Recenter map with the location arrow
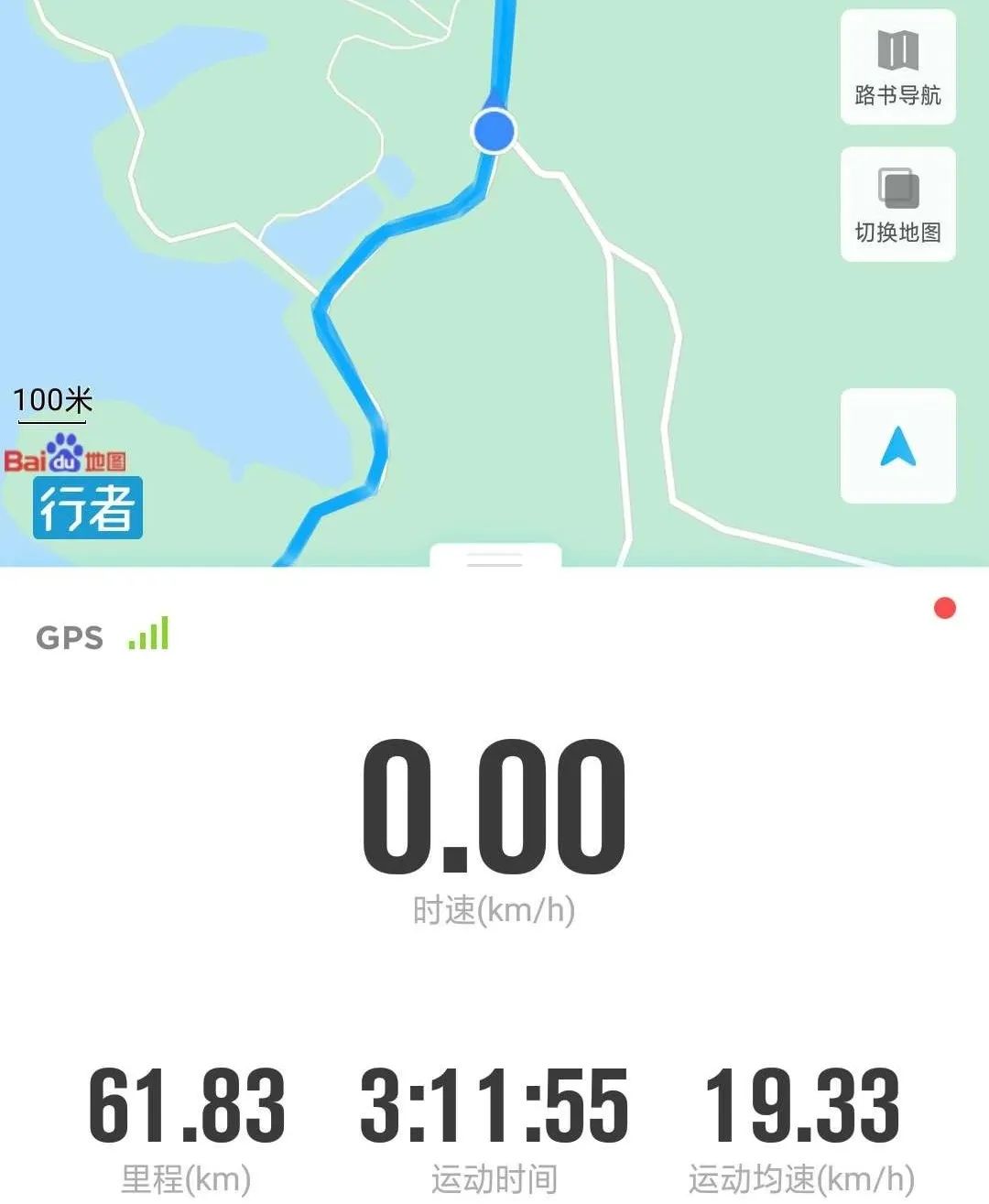Screen dimensions: 989x1204 coord(897,446)
